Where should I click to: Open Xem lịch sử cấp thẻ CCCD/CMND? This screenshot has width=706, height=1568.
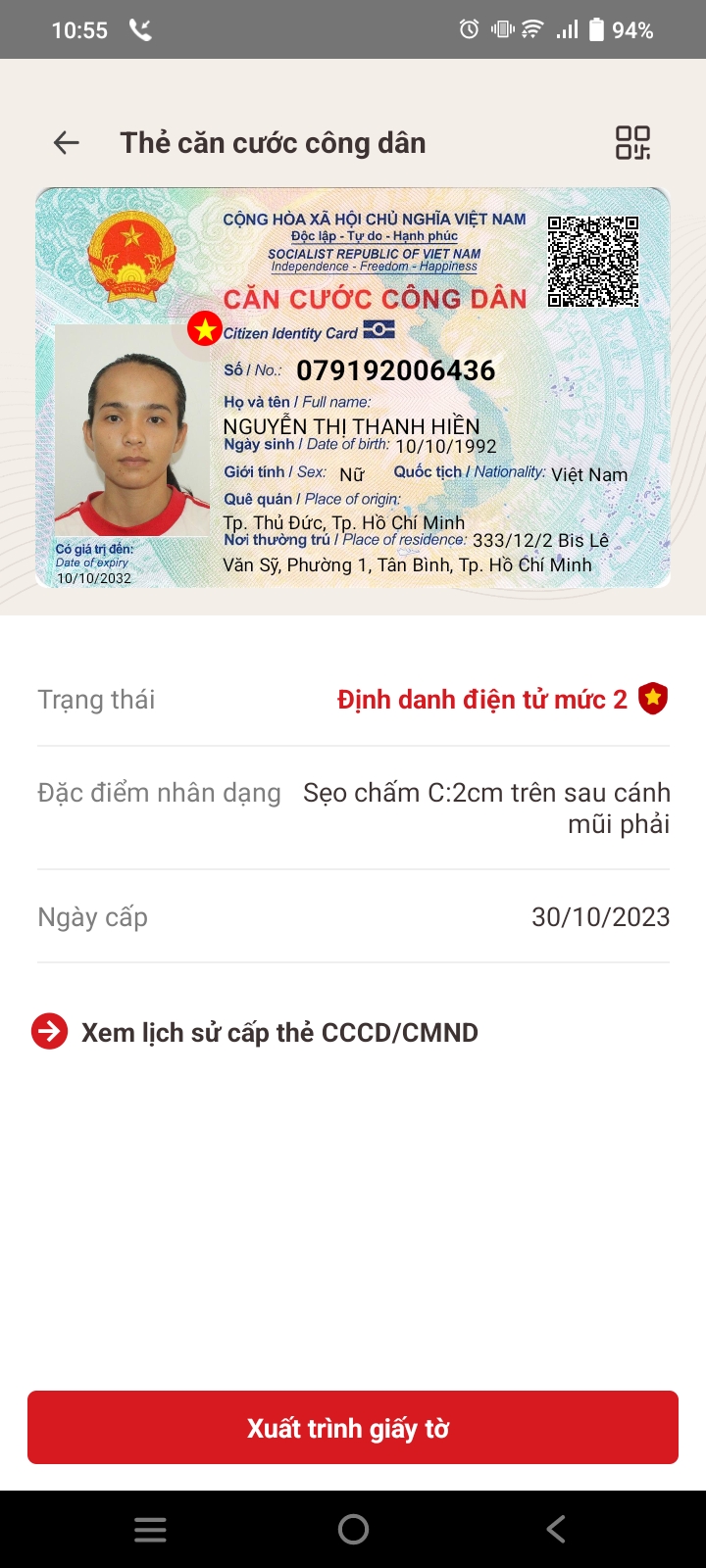255,1032
